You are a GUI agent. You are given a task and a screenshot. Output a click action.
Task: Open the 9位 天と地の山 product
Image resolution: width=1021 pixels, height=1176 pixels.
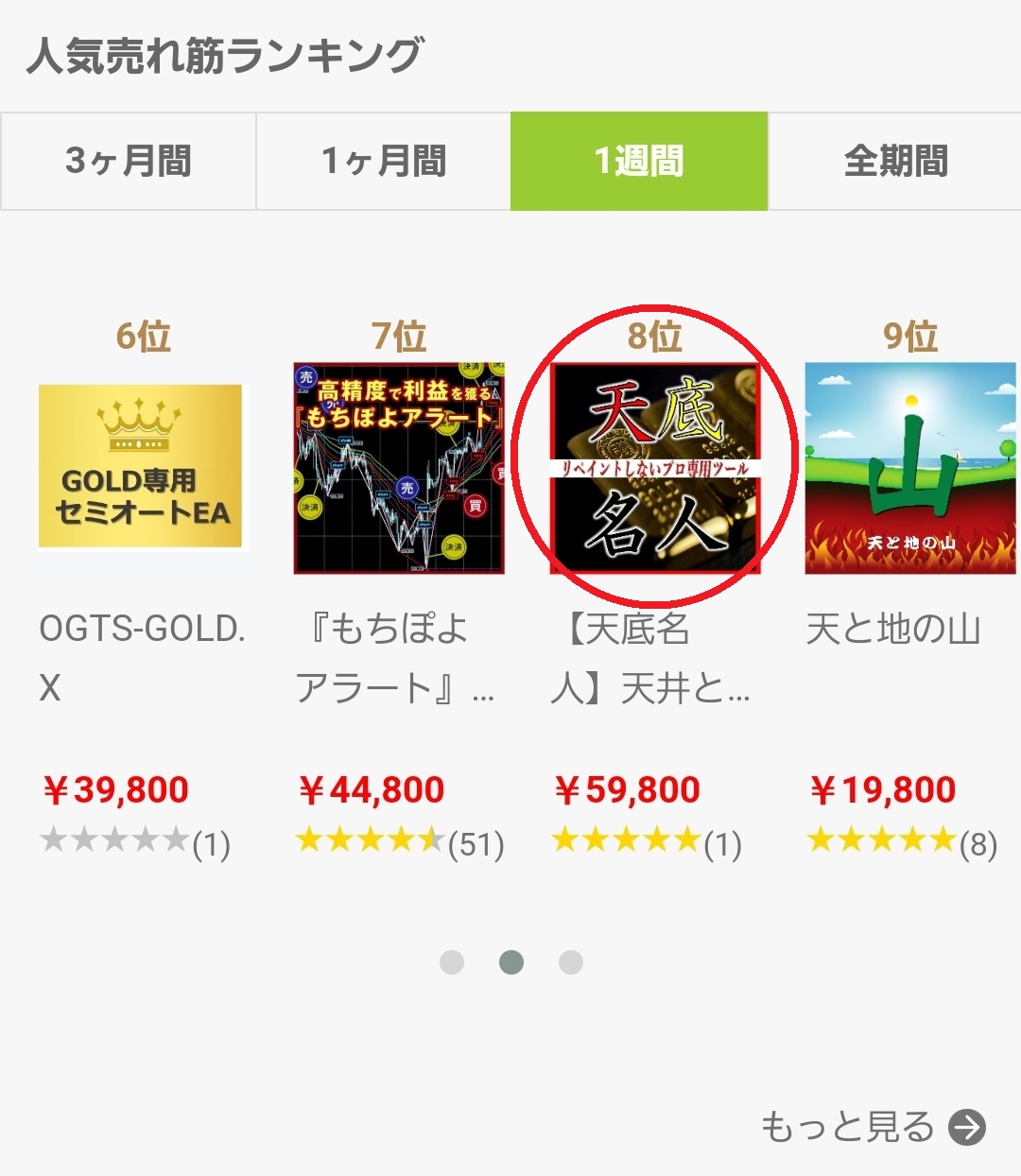pos(910,467)
